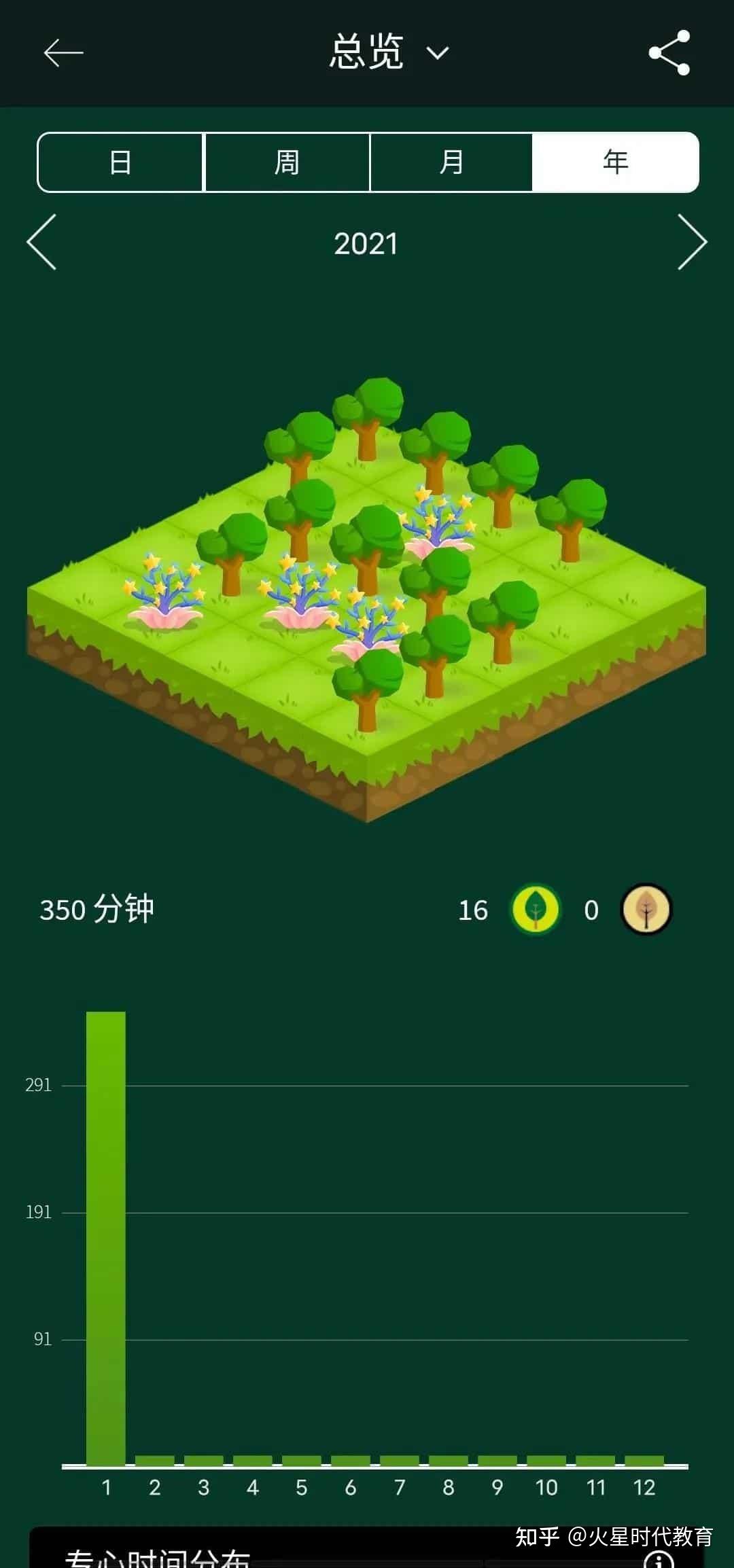The width and height of the screenshot is (734, 1568).
Task: Switch to the 周 (week) view
Action: click(x=287, y=162)
